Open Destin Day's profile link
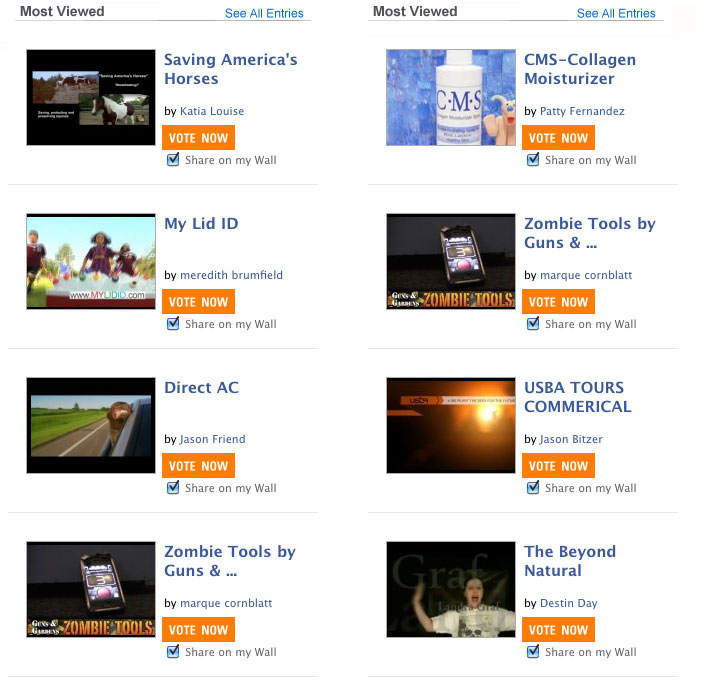The height and width of the screenshot is (684, 702). pyautogui.click(x=568, y=603)
